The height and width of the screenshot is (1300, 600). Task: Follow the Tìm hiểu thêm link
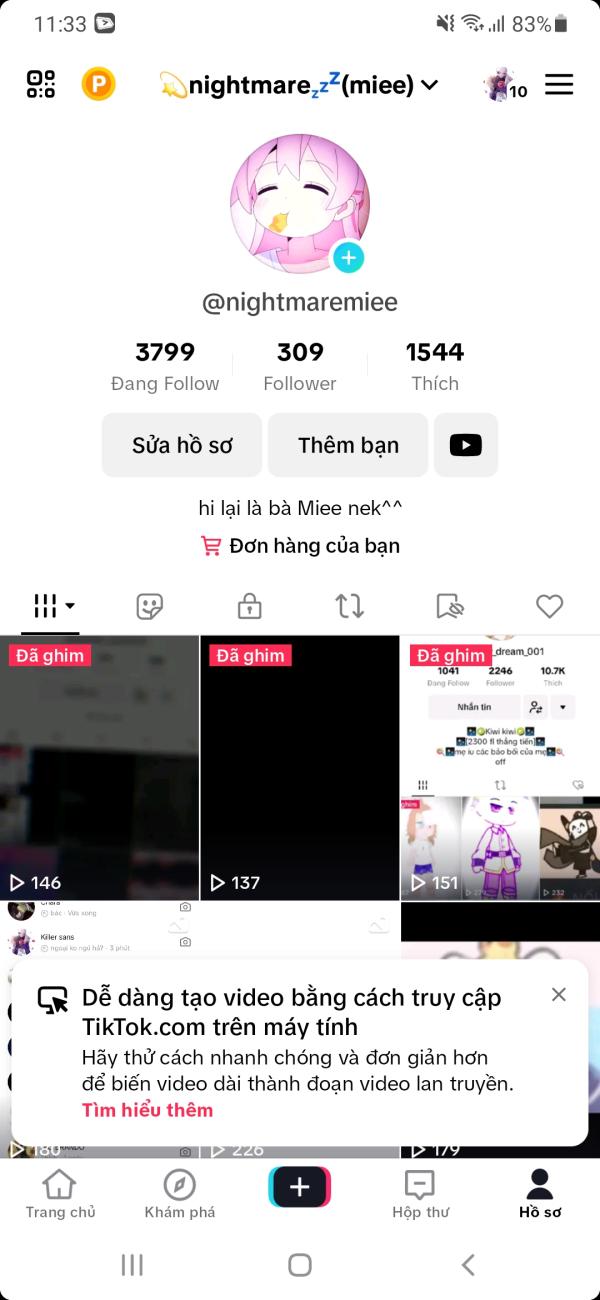click(148, 1110)
